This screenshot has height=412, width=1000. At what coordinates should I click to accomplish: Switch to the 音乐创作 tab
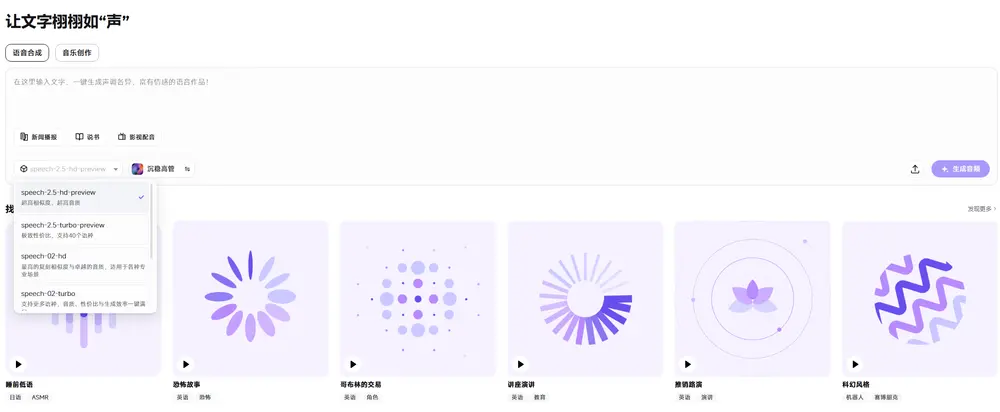click(77, 53)
